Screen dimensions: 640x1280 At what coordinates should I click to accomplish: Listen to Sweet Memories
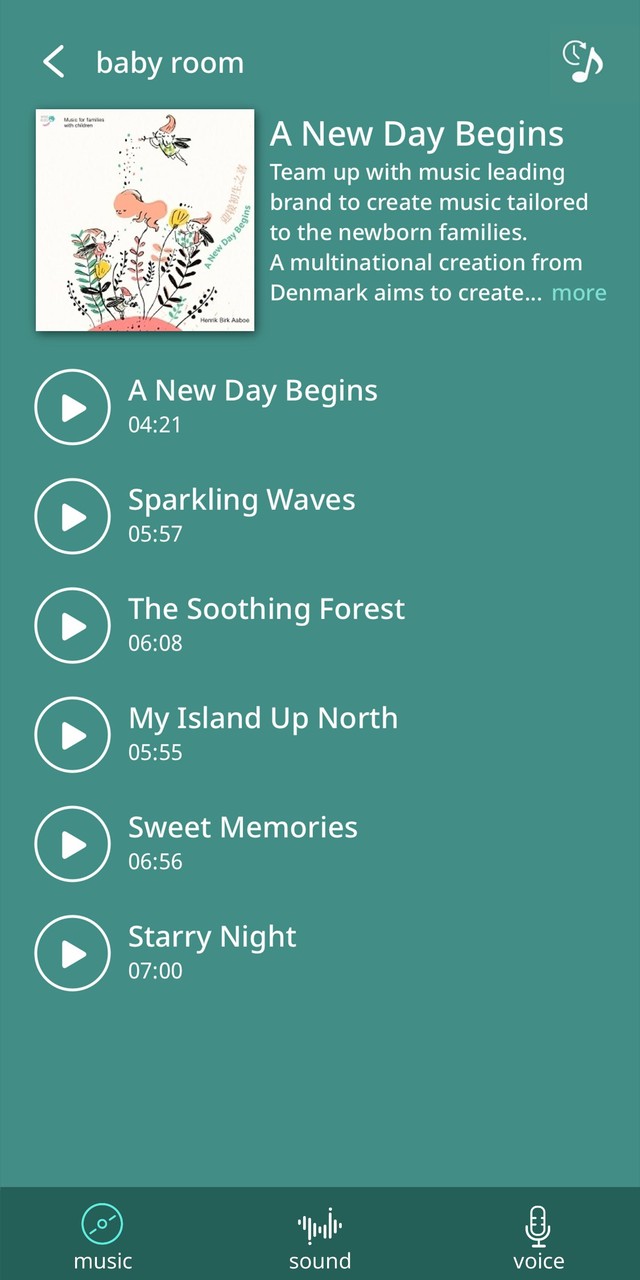point(72,844)
